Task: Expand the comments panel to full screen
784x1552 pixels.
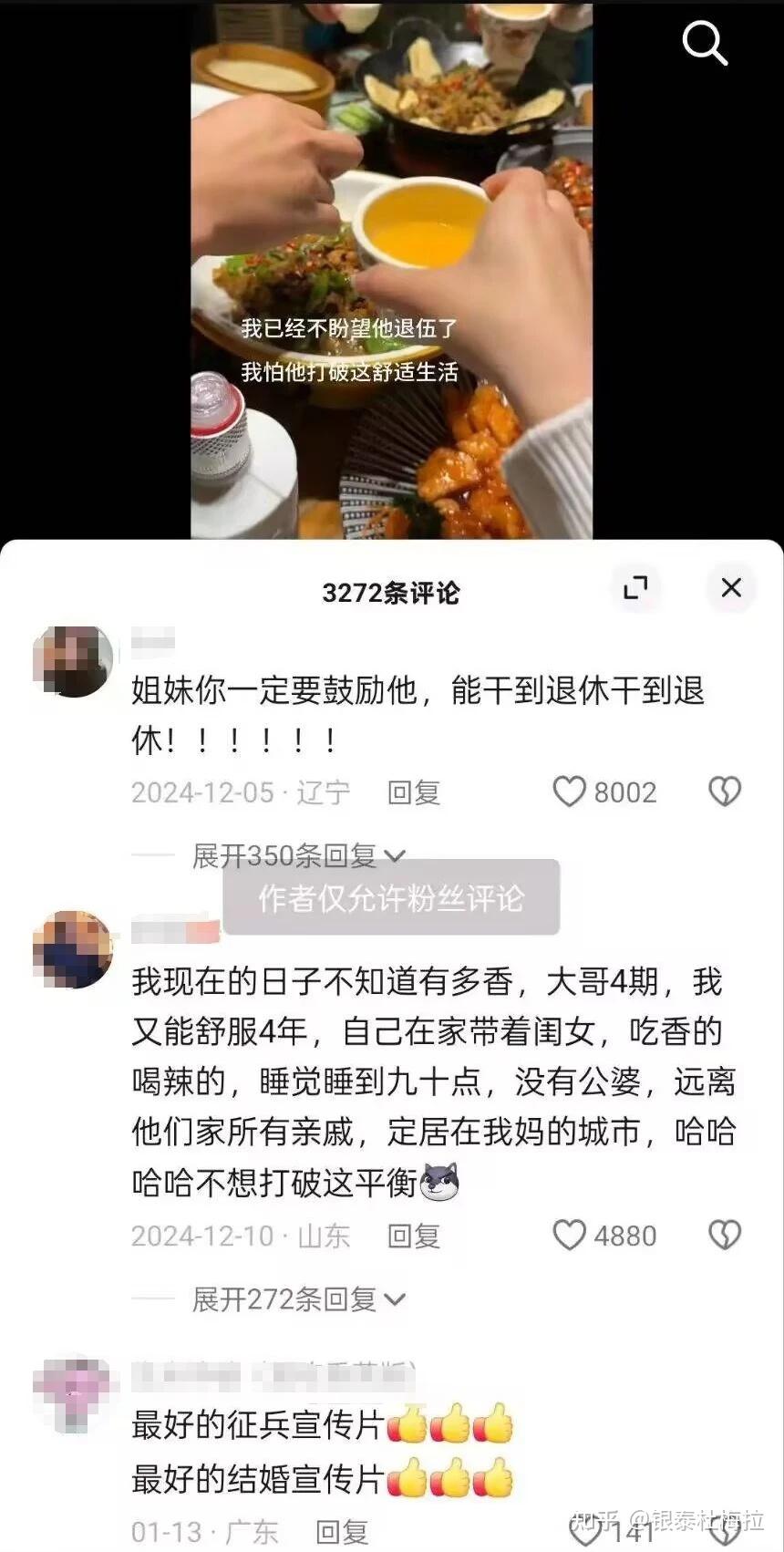Action: (635, 589)
